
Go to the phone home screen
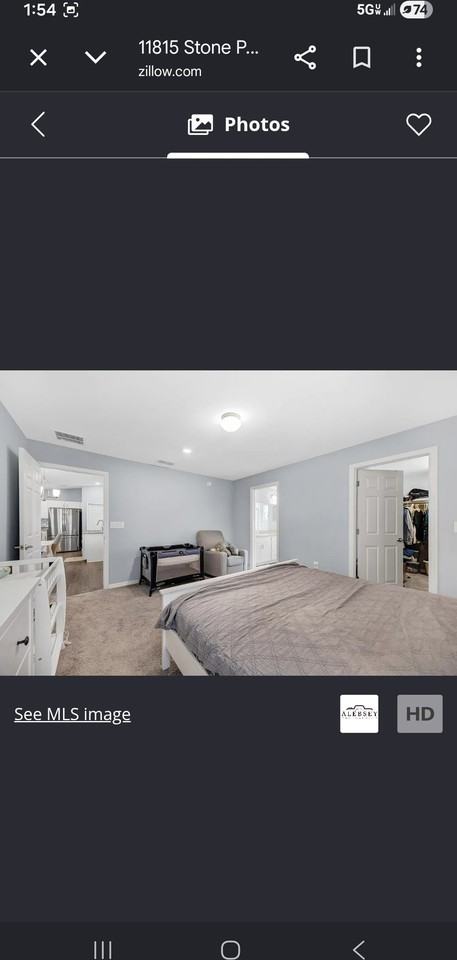point(230,950)
